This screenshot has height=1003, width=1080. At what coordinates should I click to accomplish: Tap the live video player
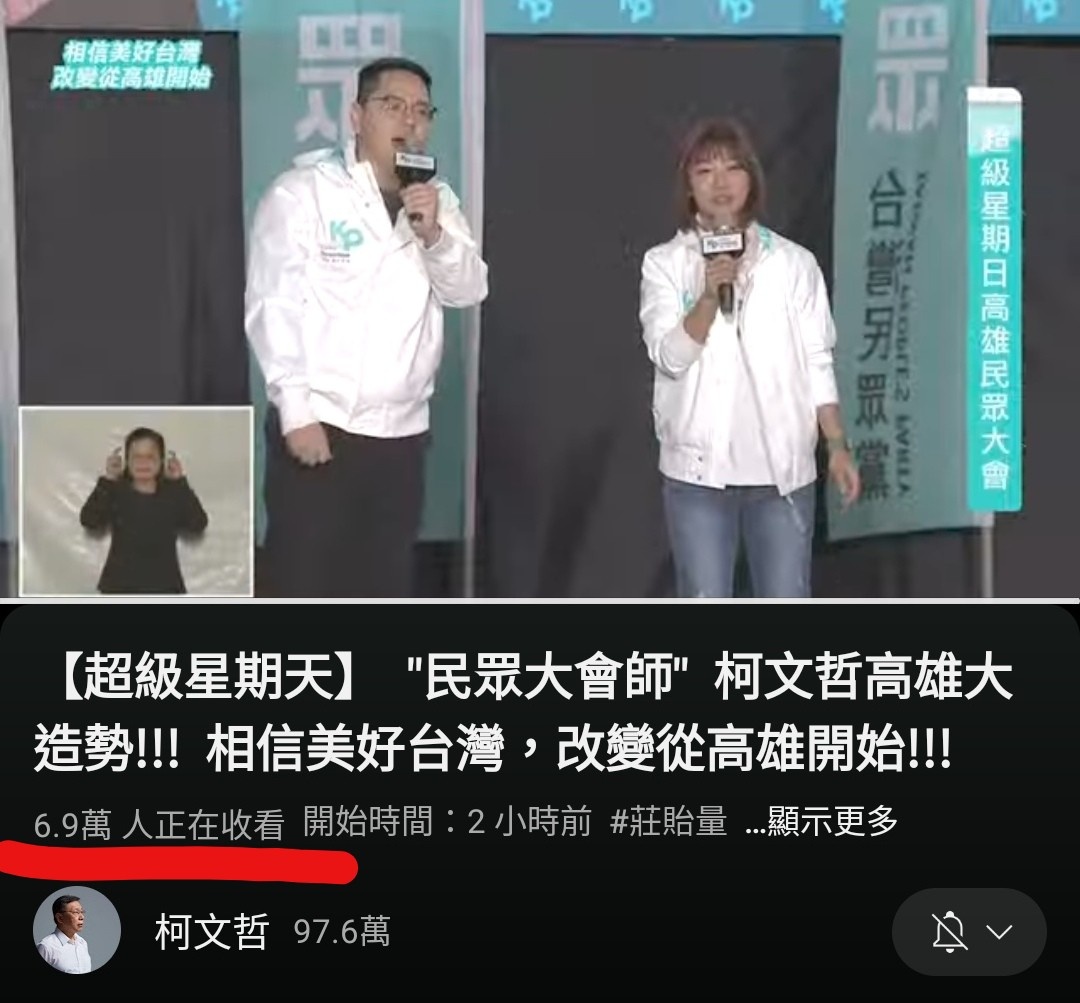540,300
